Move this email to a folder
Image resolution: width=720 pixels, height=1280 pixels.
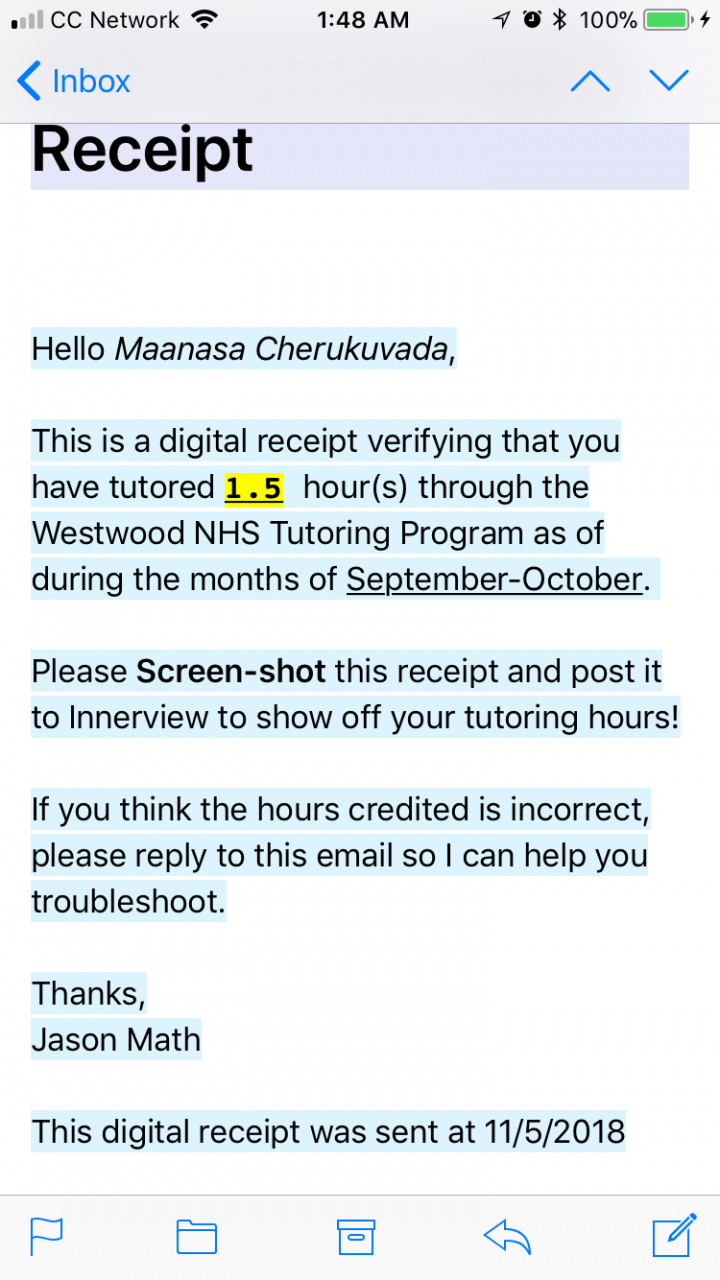[x=197, y=1236]
